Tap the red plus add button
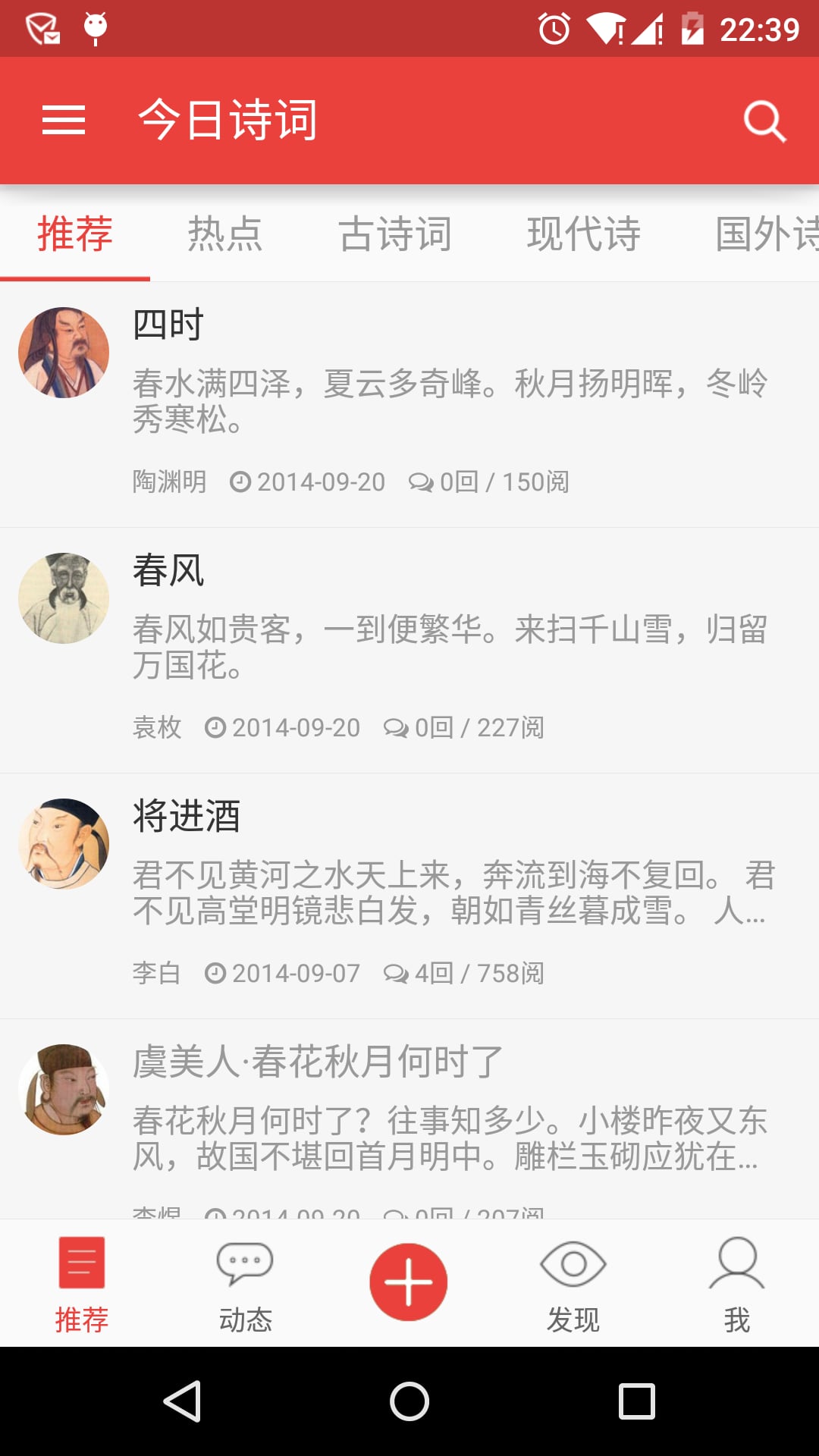The image size is (819, 1456). [409, 1282]
